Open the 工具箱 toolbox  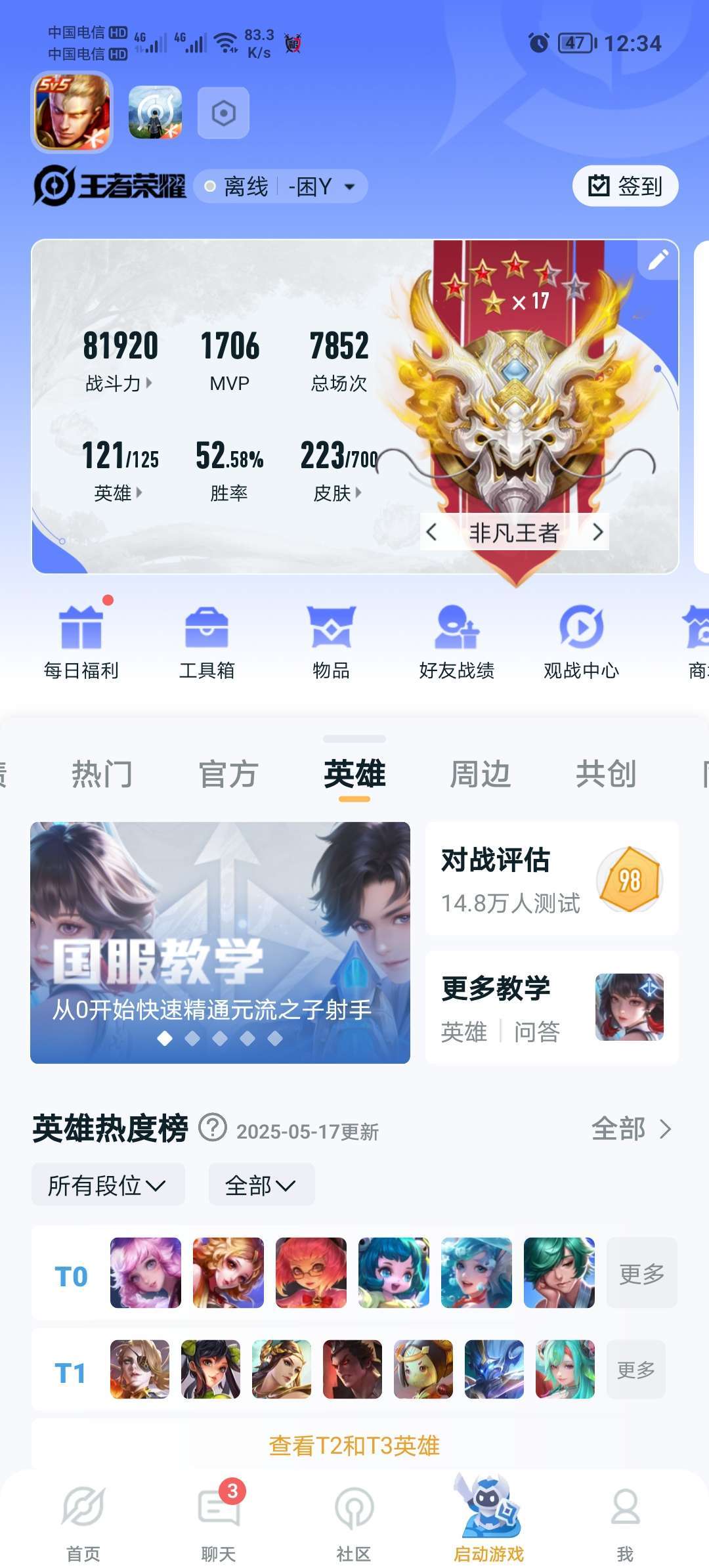(x=207, y=642)
